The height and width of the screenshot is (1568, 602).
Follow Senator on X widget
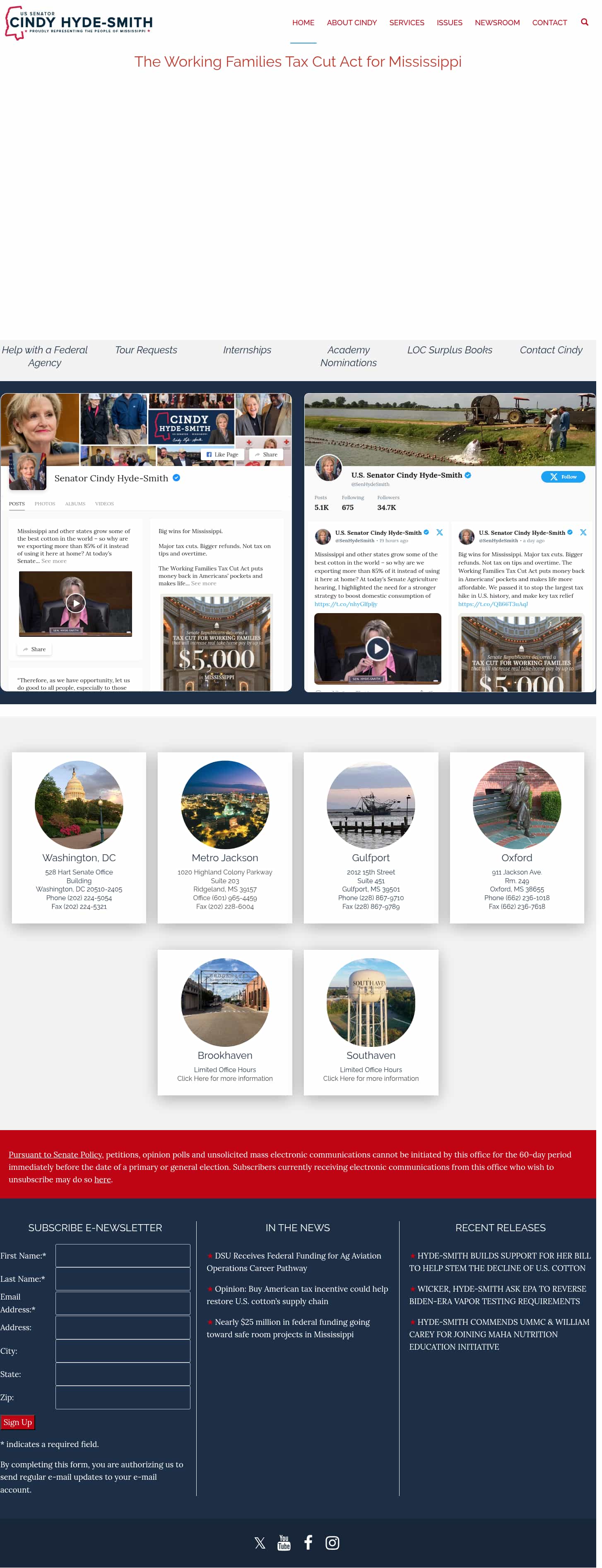click(x=563, y=476)
